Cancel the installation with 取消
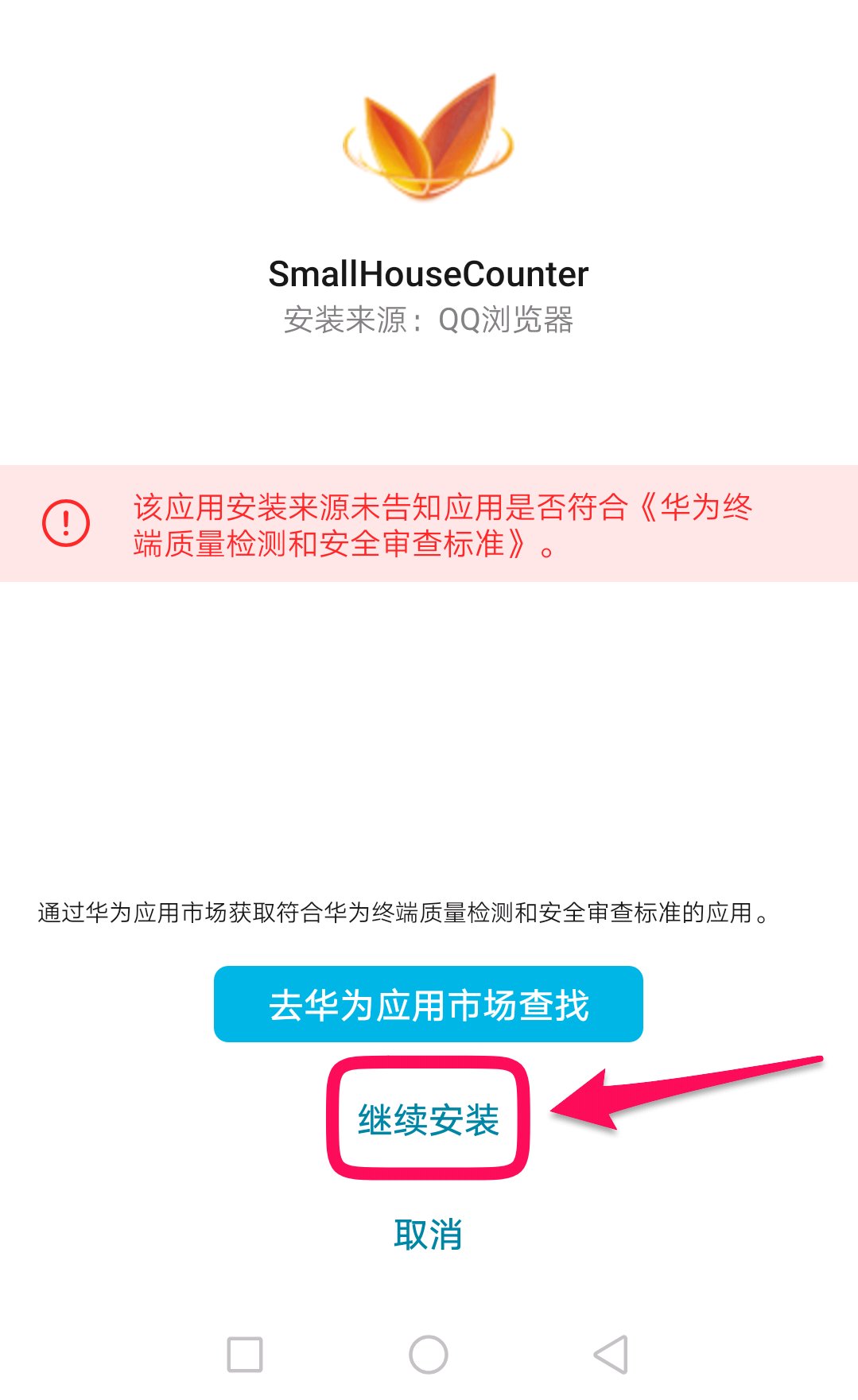 click(x=428, y=1235)
